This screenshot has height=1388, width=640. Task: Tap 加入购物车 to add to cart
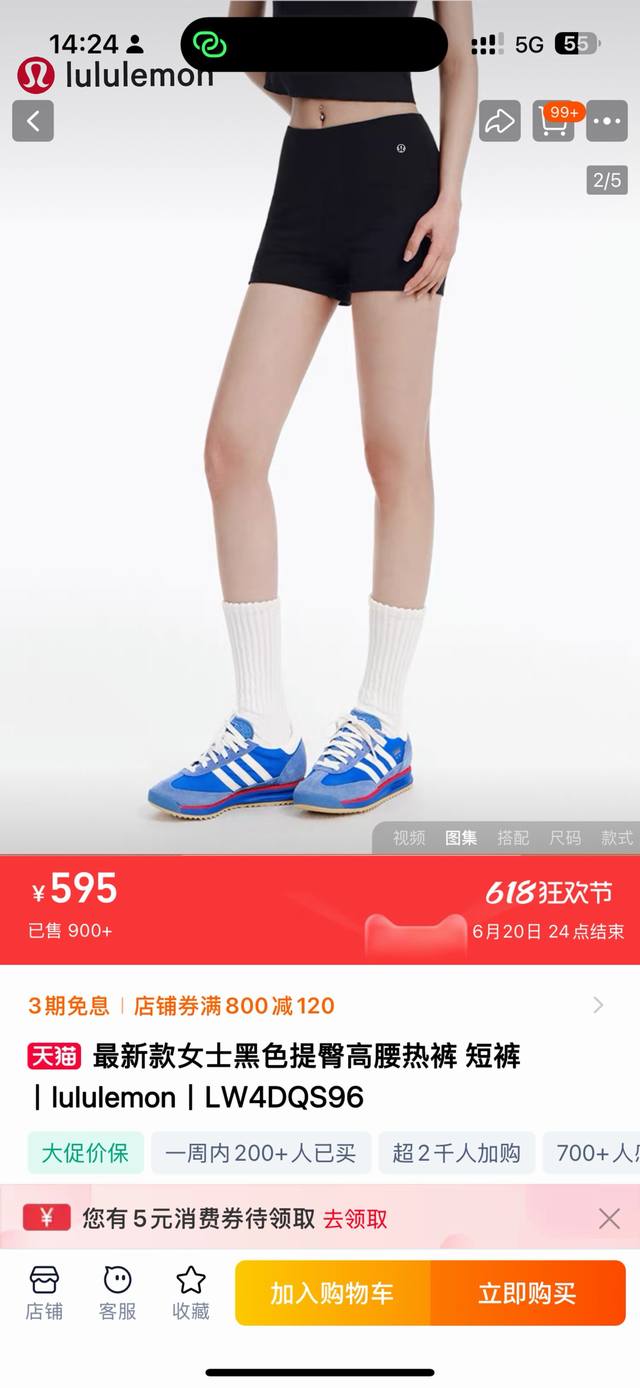tap(332, 1293)
